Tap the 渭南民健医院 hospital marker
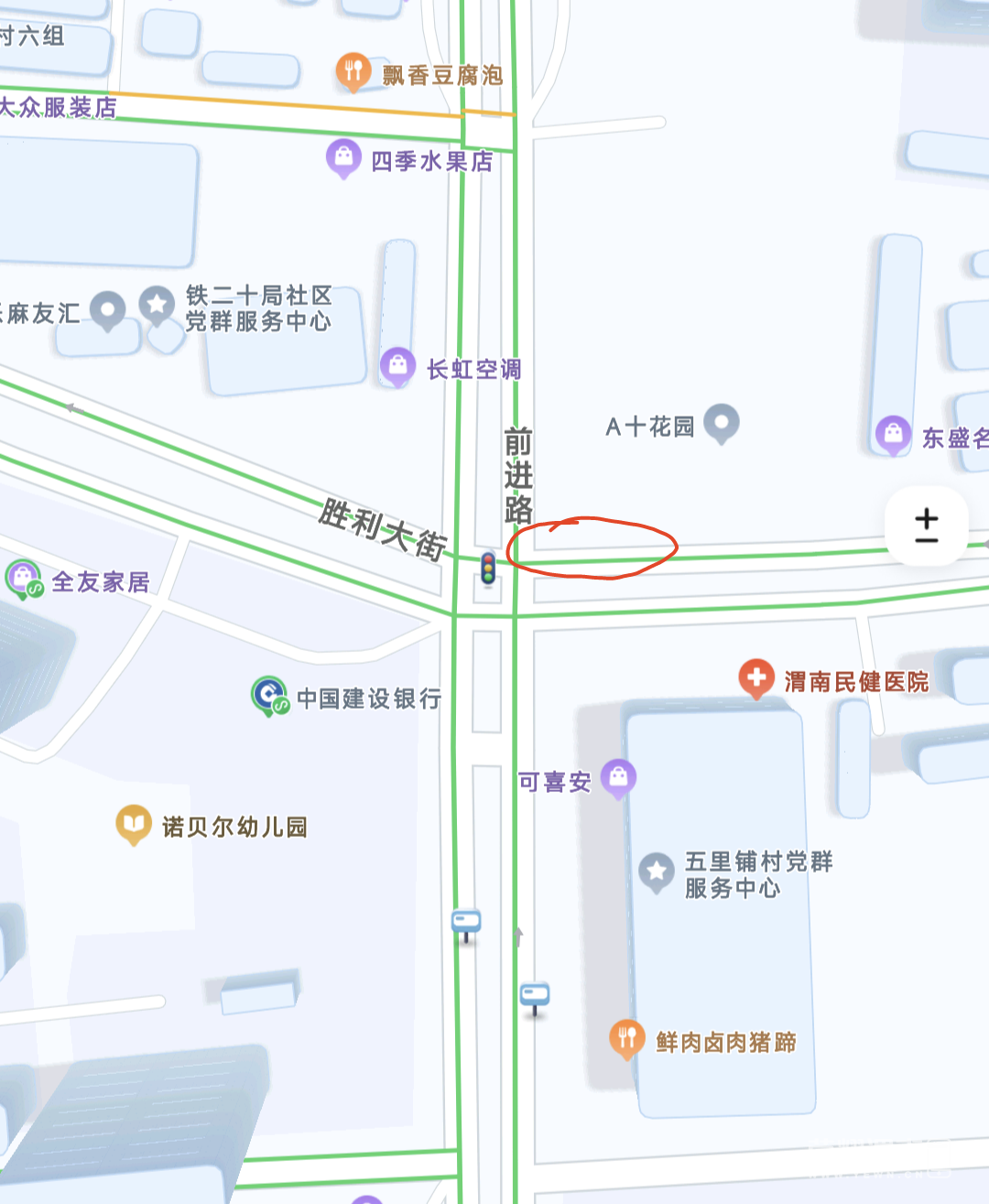Screen dimensions: 989x1204 756,678
